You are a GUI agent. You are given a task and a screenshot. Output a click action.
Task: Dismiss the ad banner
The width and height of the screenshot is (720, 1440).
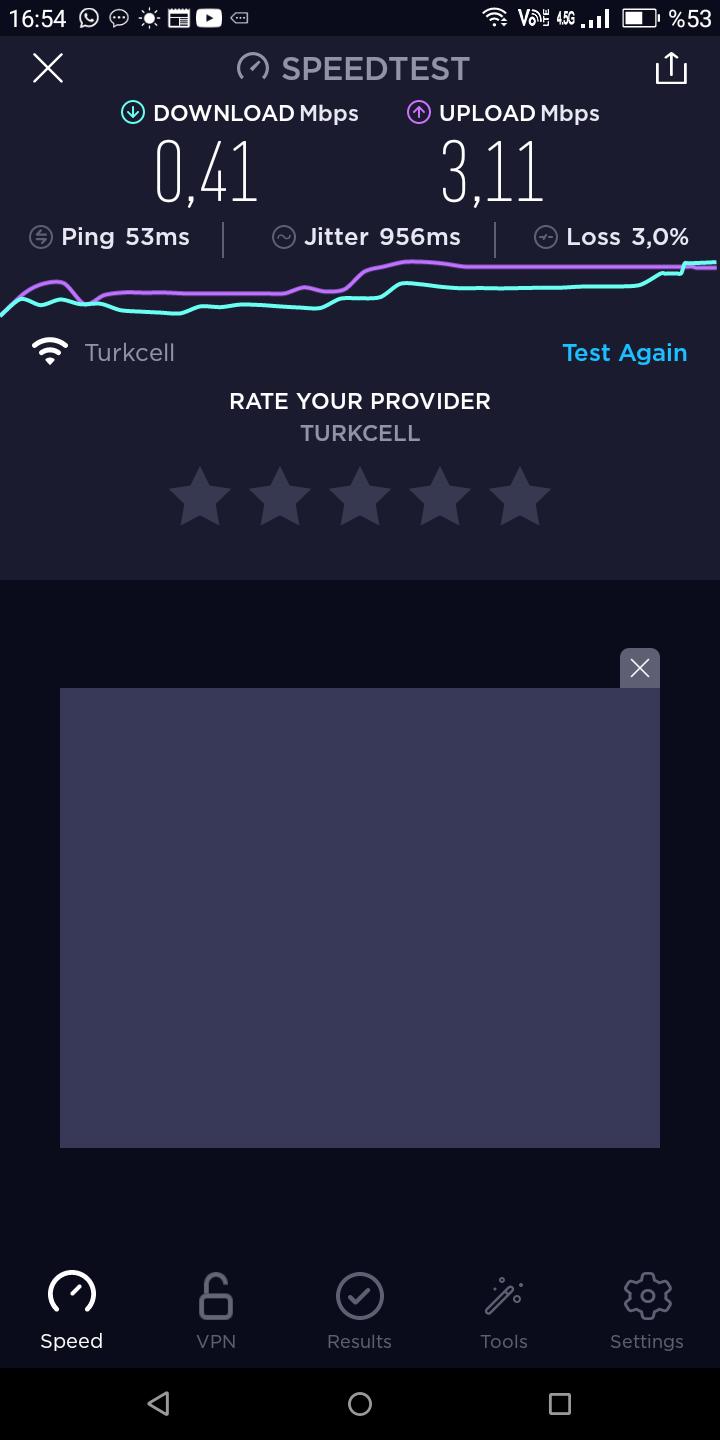coord(640,668)
